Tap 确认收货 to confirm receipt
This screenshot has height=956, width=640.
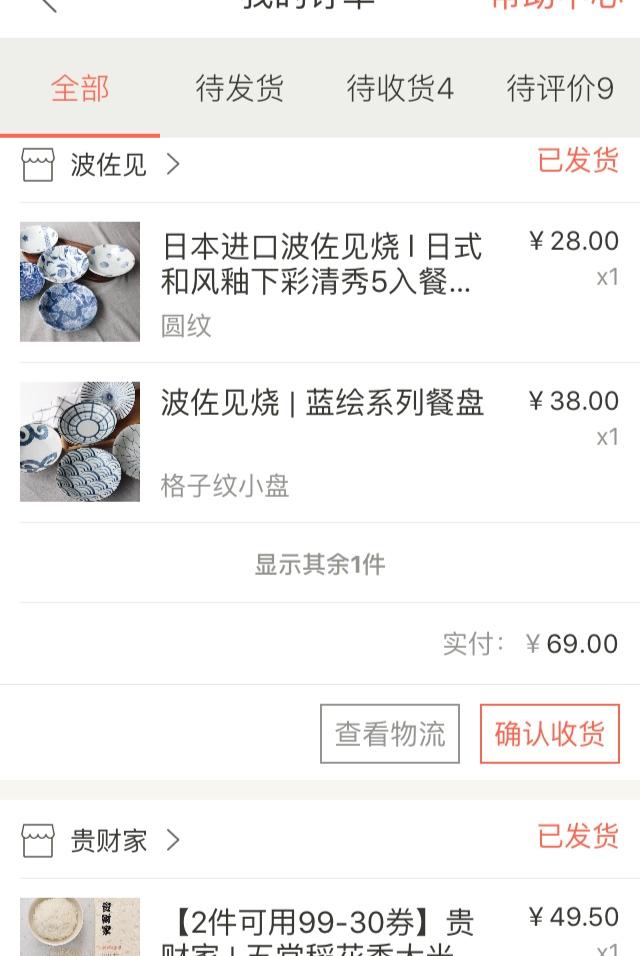point(549,734)
